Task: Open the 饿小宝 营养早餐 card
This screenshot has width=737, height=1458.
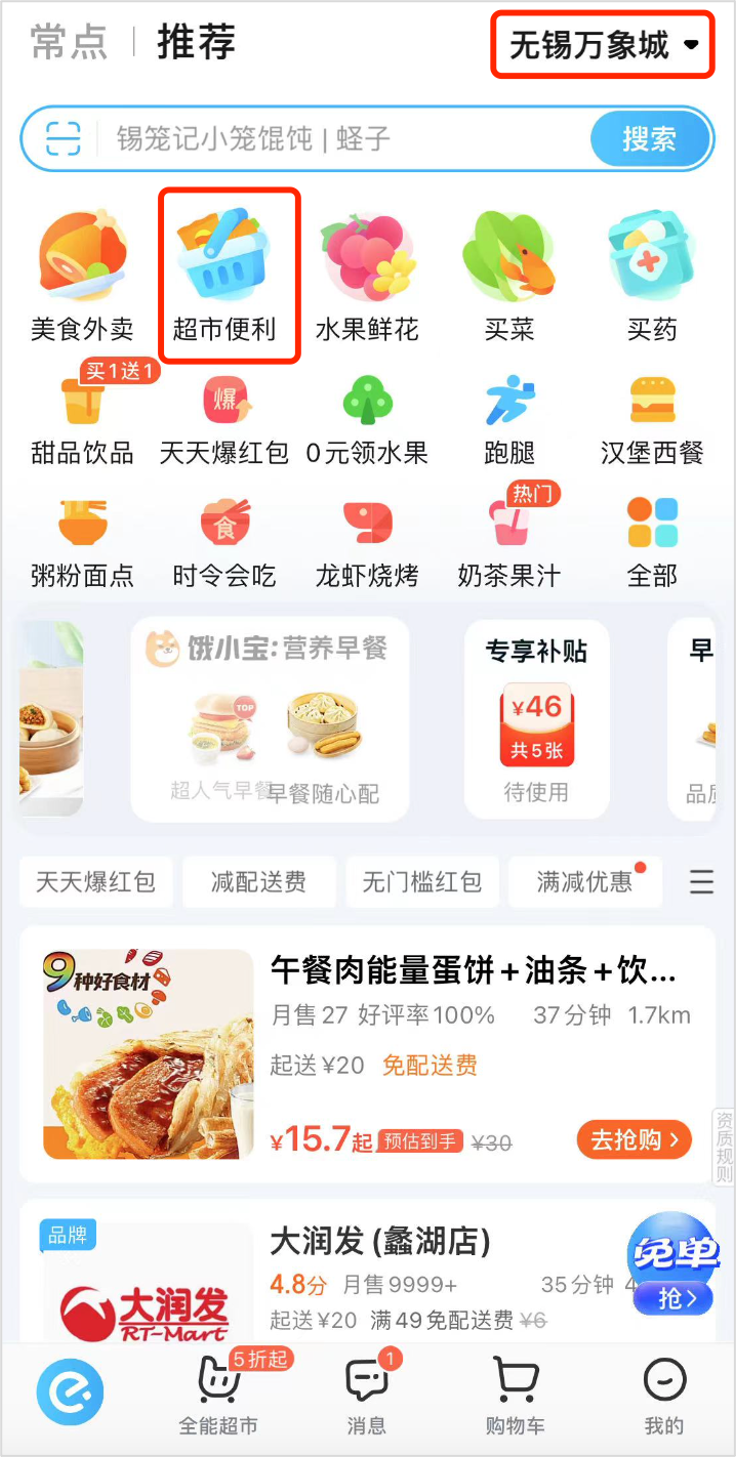Action: 270,720
